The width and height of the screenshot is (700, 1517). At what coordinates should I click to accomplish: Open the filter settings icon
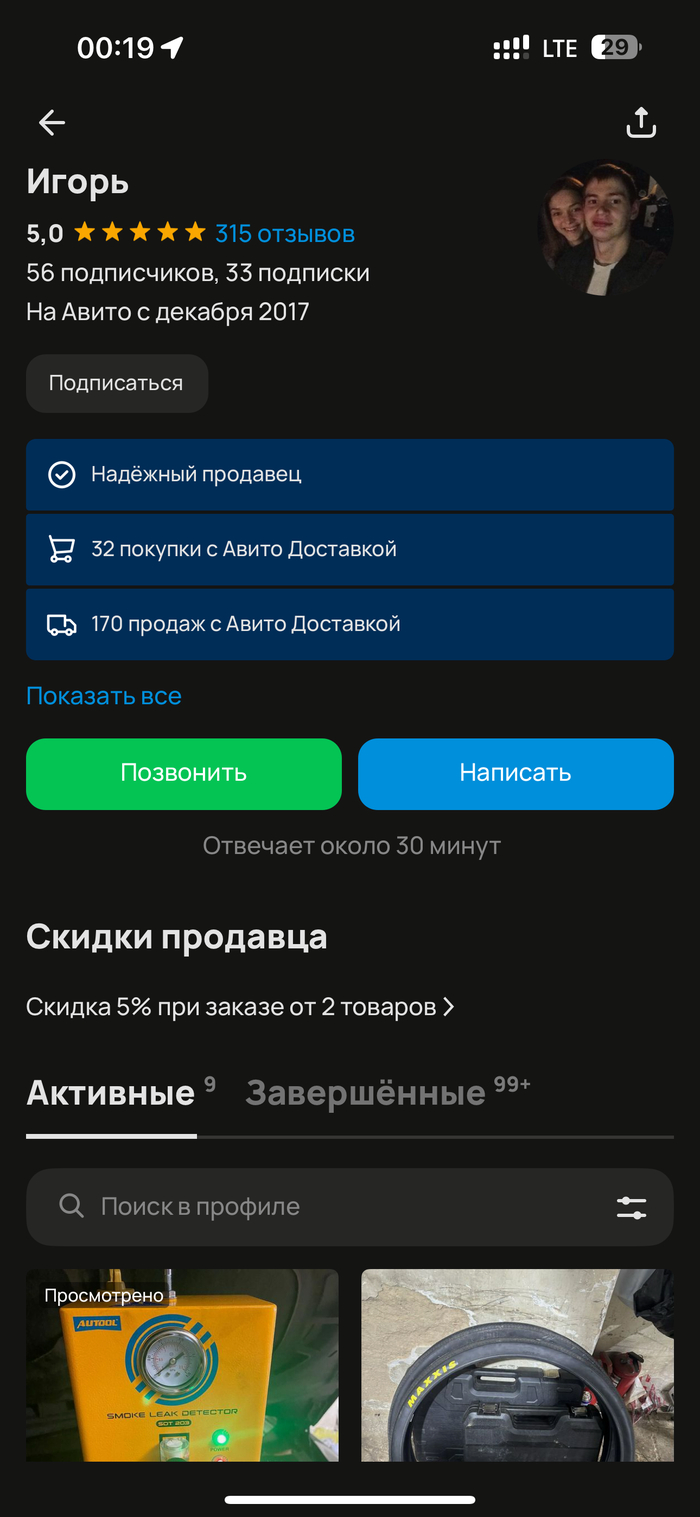(631, 1207)
